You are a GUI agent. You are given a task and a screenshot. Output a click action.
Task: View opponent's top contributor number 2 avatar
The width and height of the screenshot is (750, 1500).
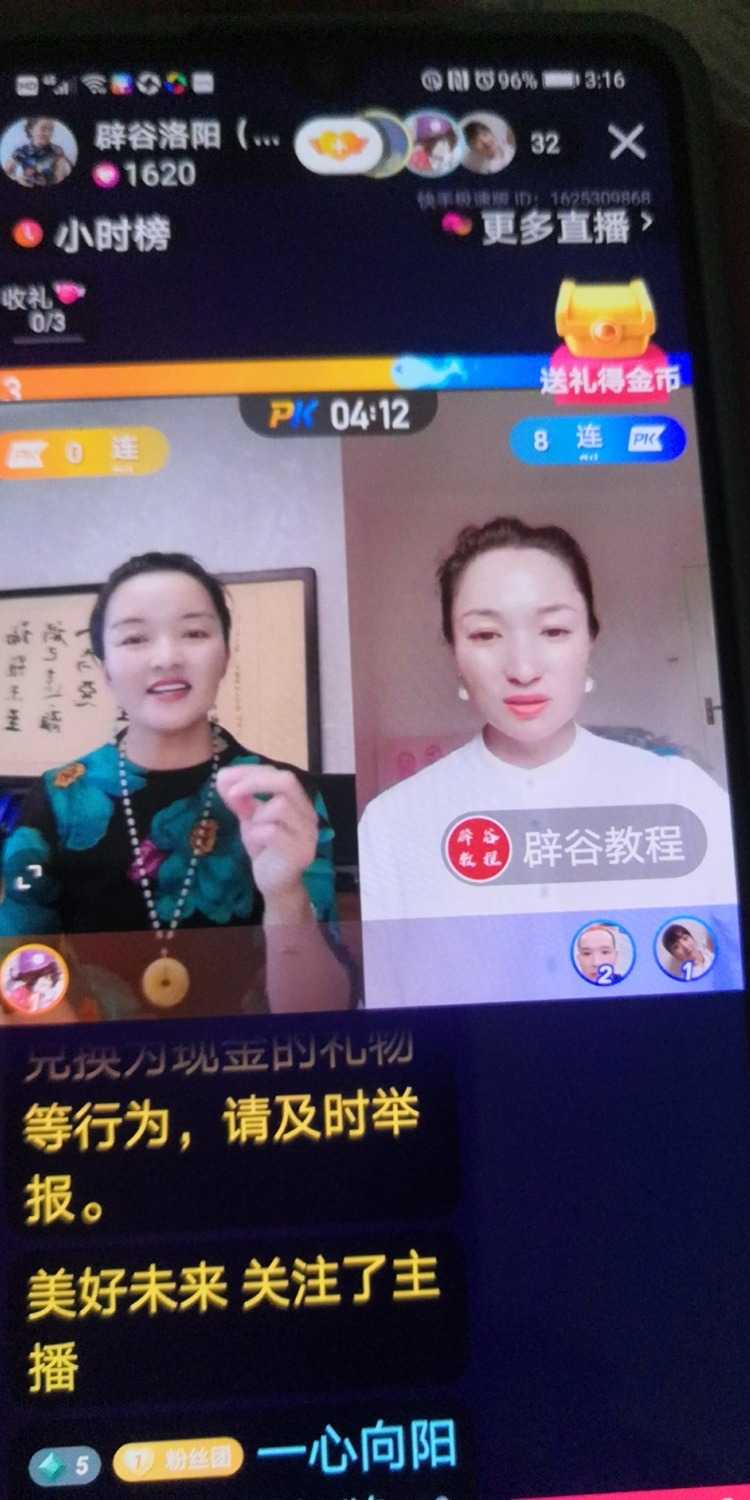[602, 952]
